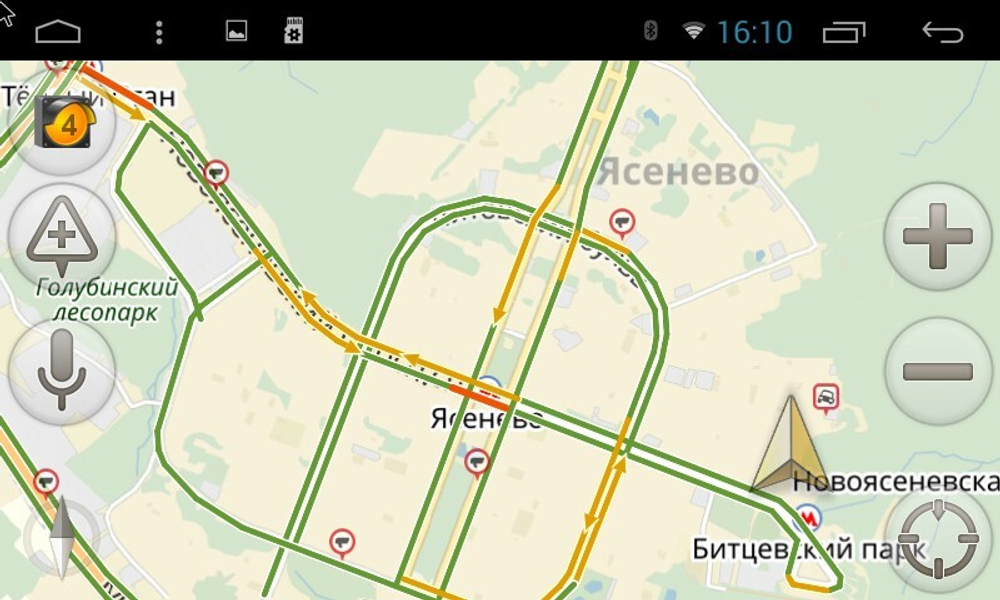Tap the compass to orient north
This screenshot has height=600, width=1000.
(62, 537)
